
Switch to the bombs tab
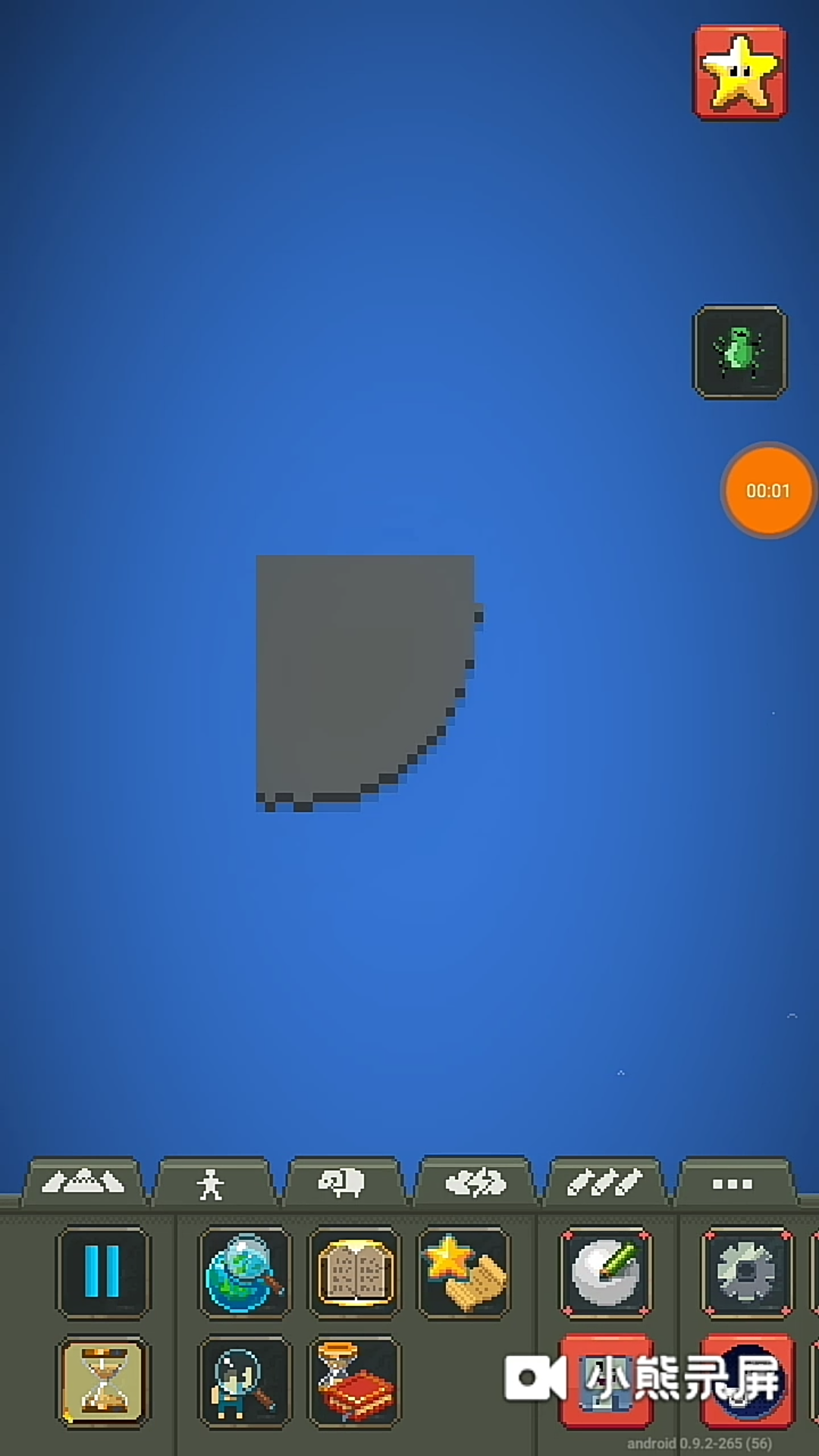point(604,1182)
